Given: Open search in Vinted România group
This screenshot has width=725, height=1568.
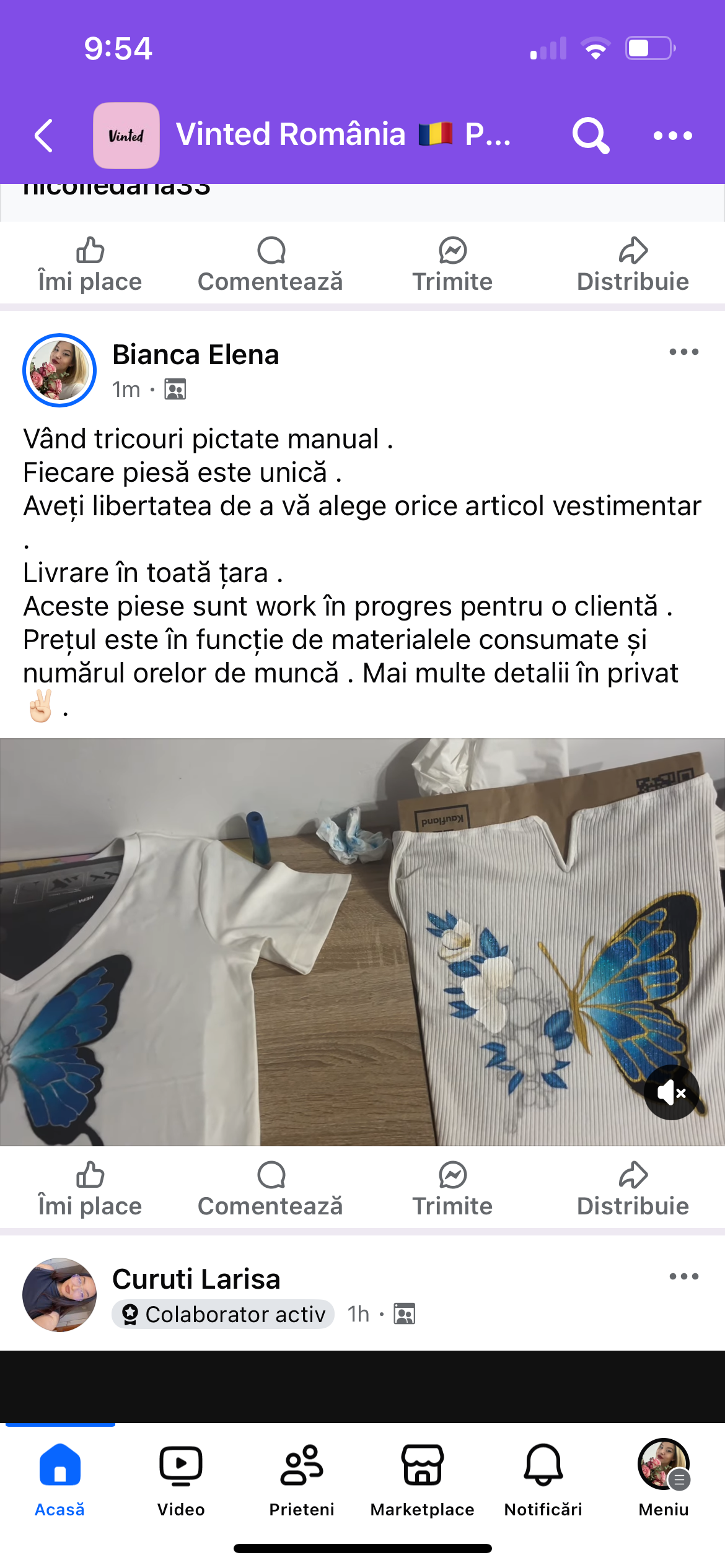Looking at the screenshot, I should (x=590, y=136).
